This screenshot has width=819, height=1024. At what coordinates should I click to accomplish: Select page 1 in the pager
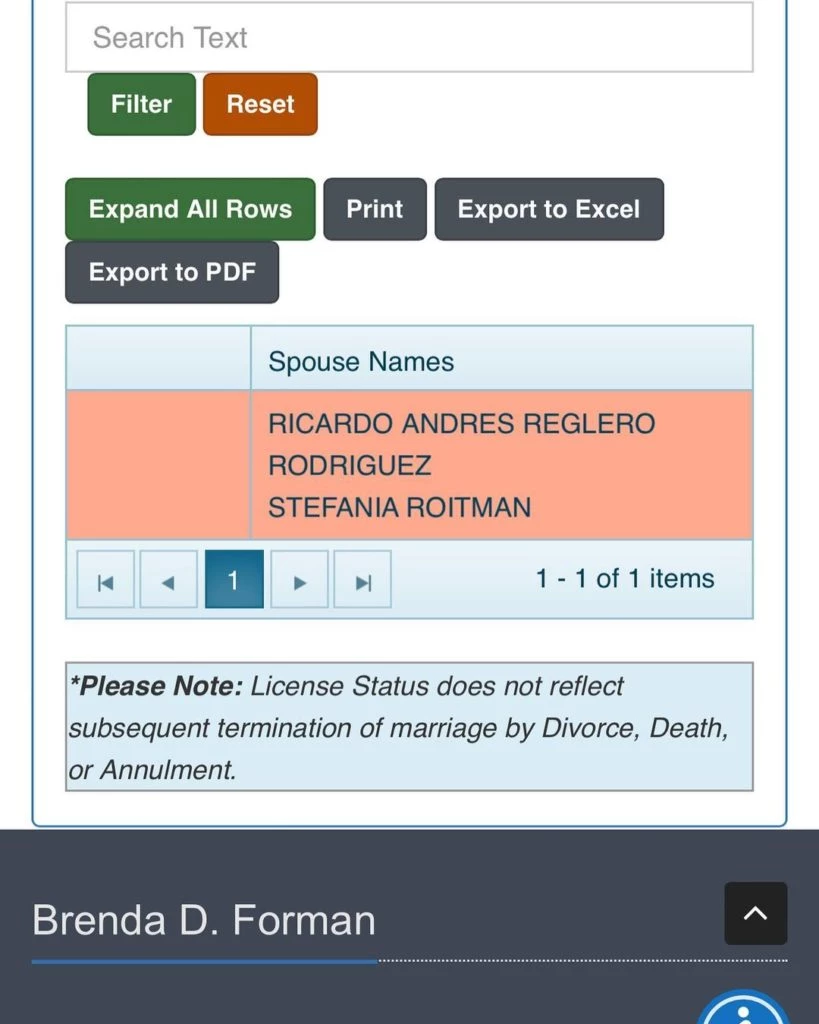coord(234,580)
